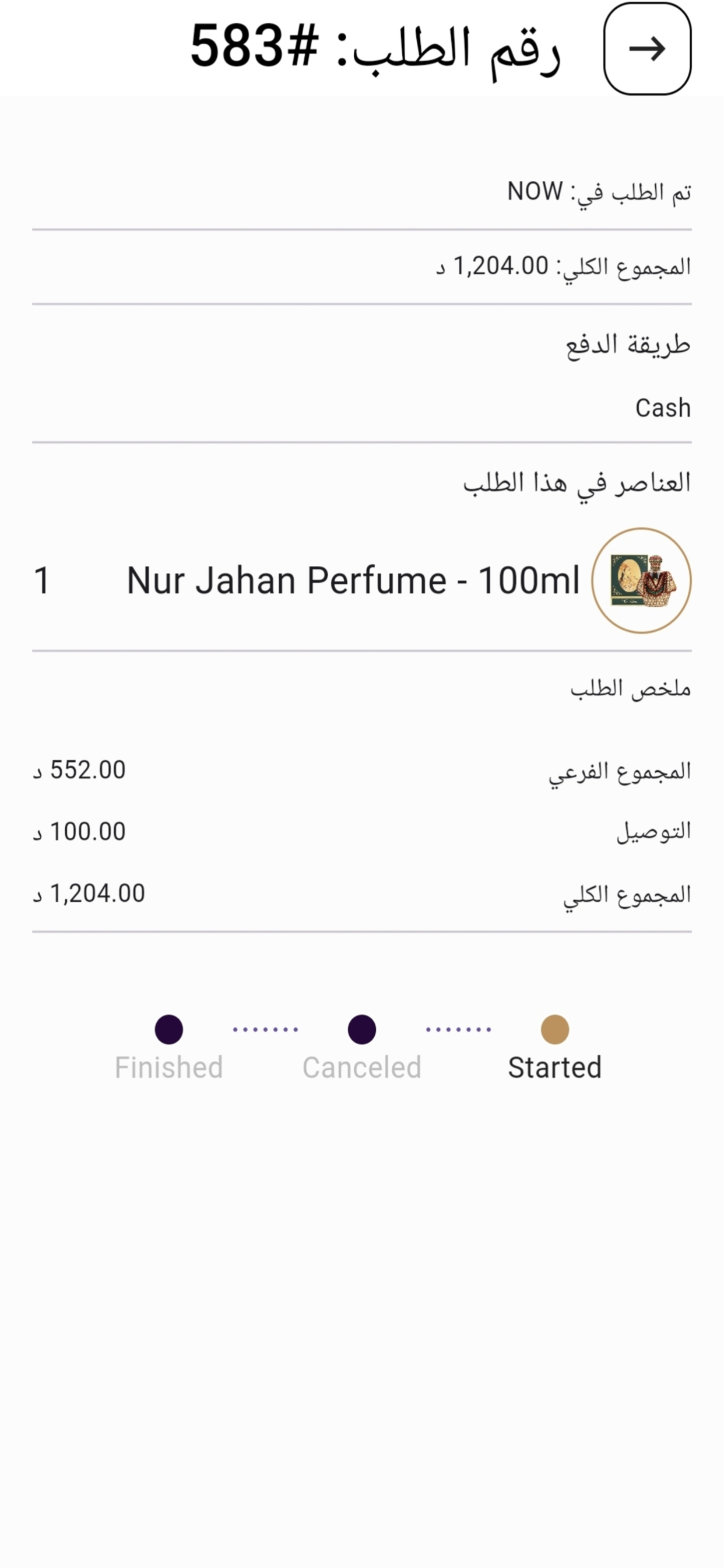Image resolution: width=724 pixels, height=1568 pixels.
Task: Open the Nur Jahan Perfume item
Action: click(362, 580)
